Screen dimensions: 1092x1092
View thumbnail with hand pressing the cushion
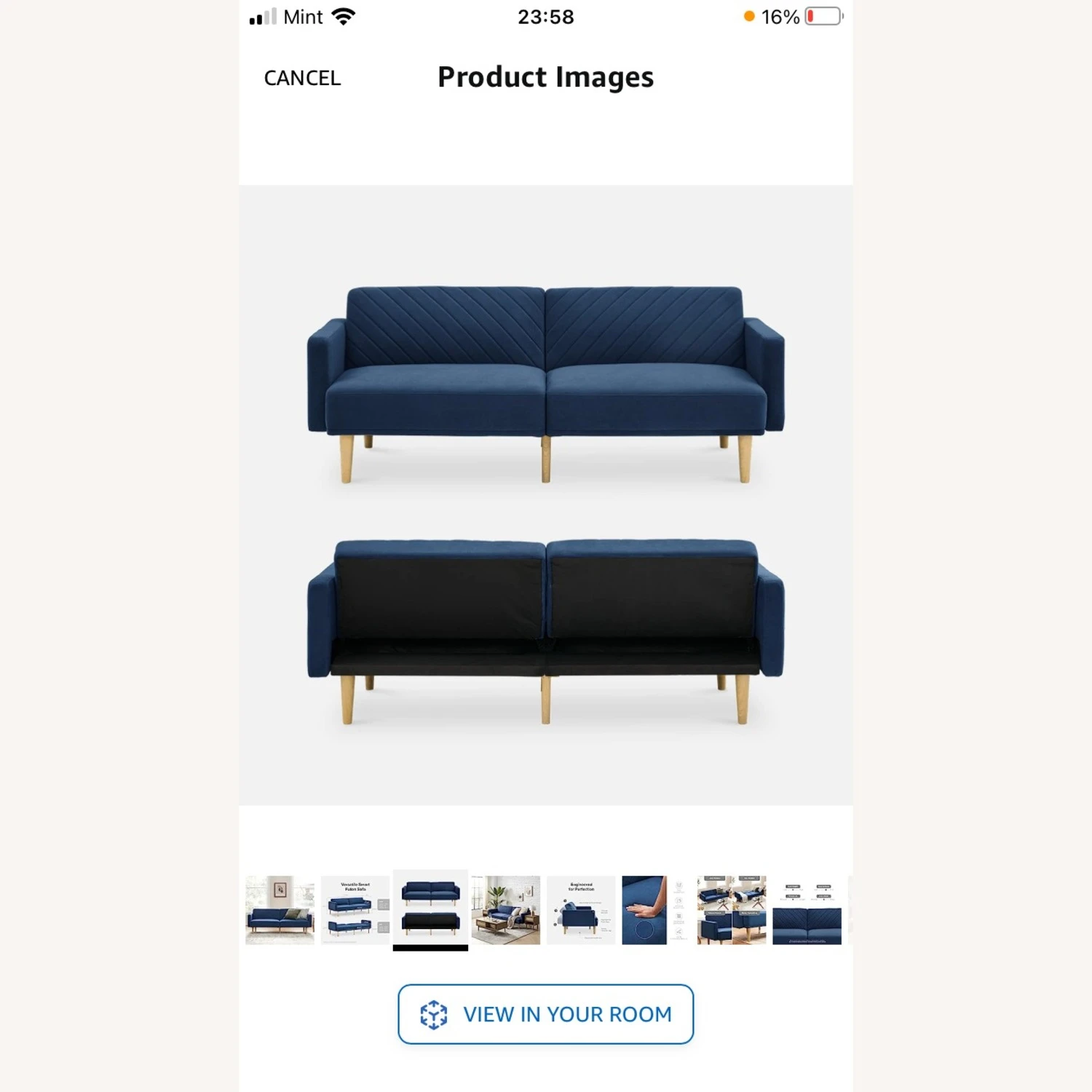646,910
